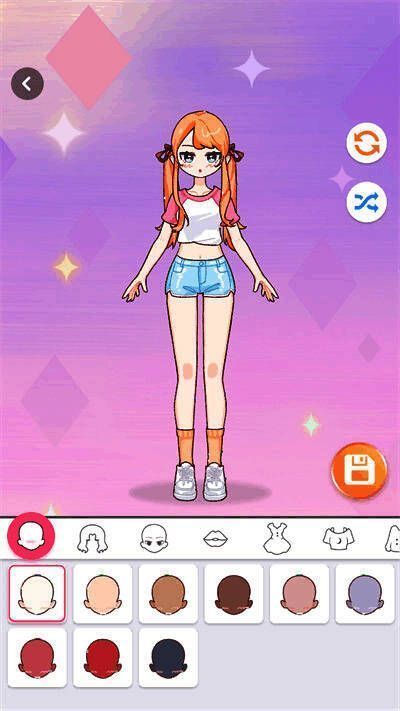Randomize the outfit with the shuffle icon

tap(366, 203)
